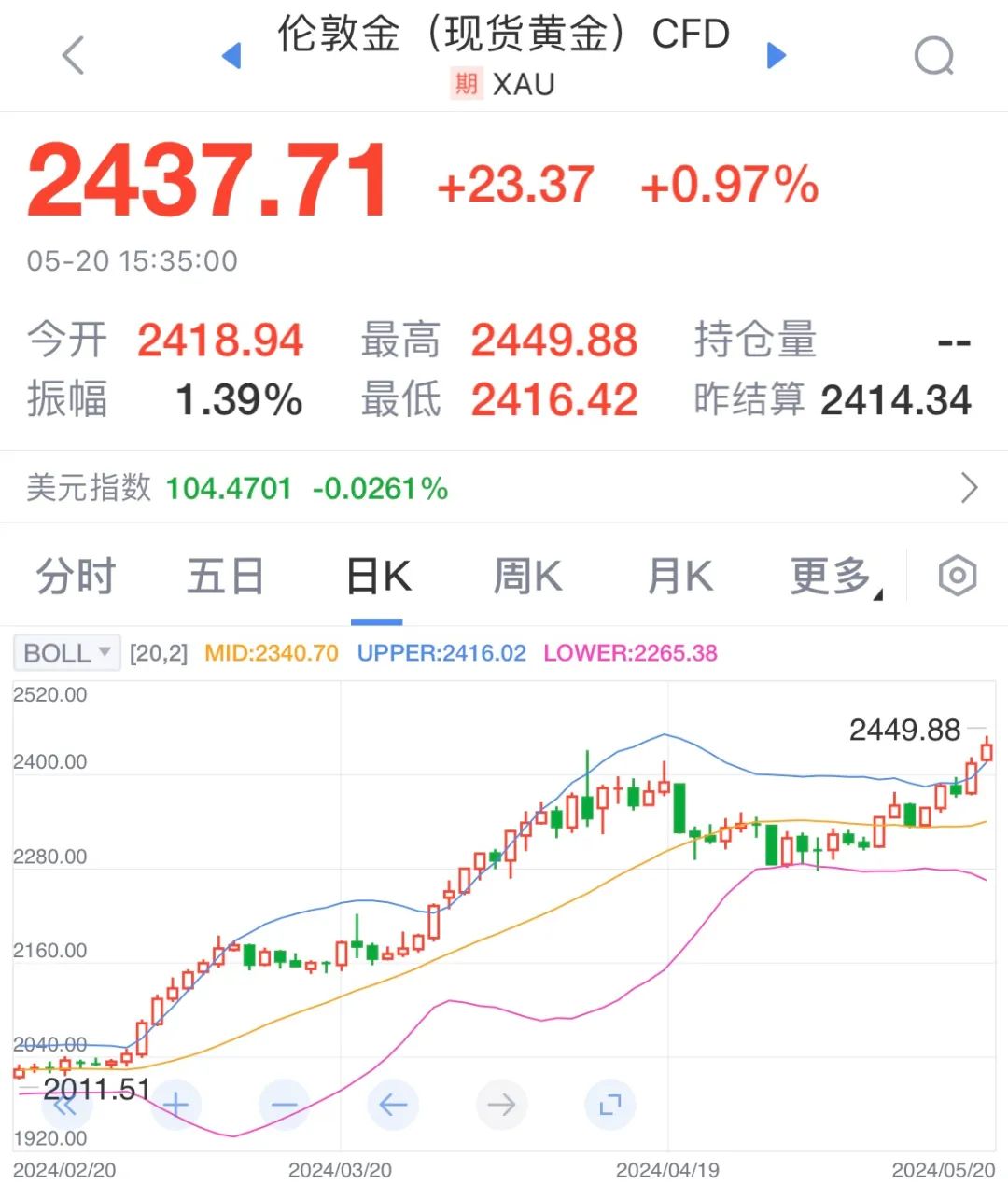Select the 日K chart tab

[x=377, y=577]
